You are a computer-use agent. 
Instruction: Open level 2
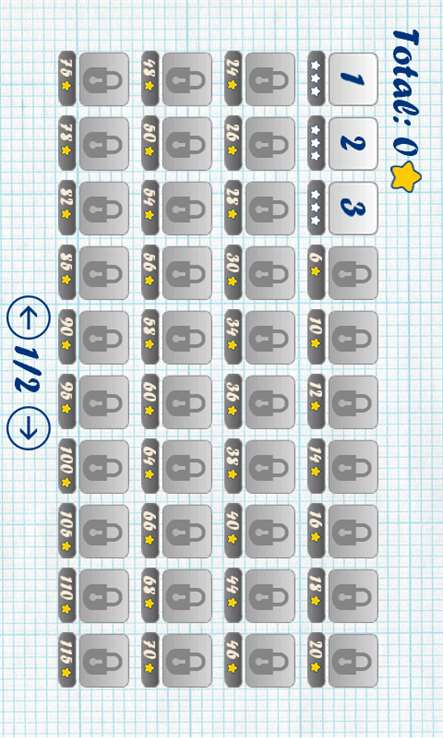click(x=353, y=144)
